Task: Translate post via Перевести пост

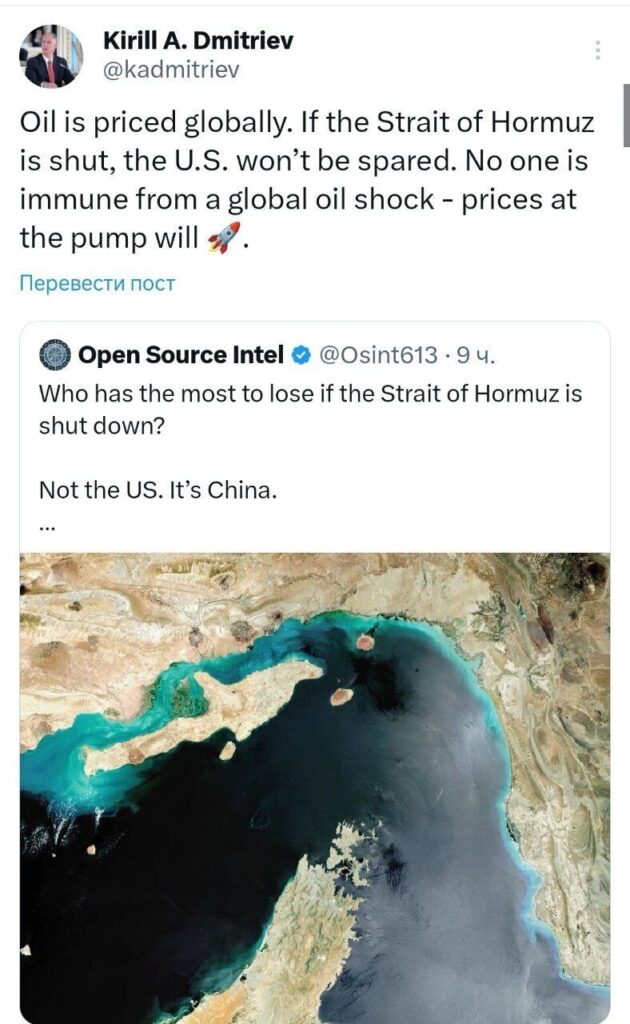Action: (97, 283)
